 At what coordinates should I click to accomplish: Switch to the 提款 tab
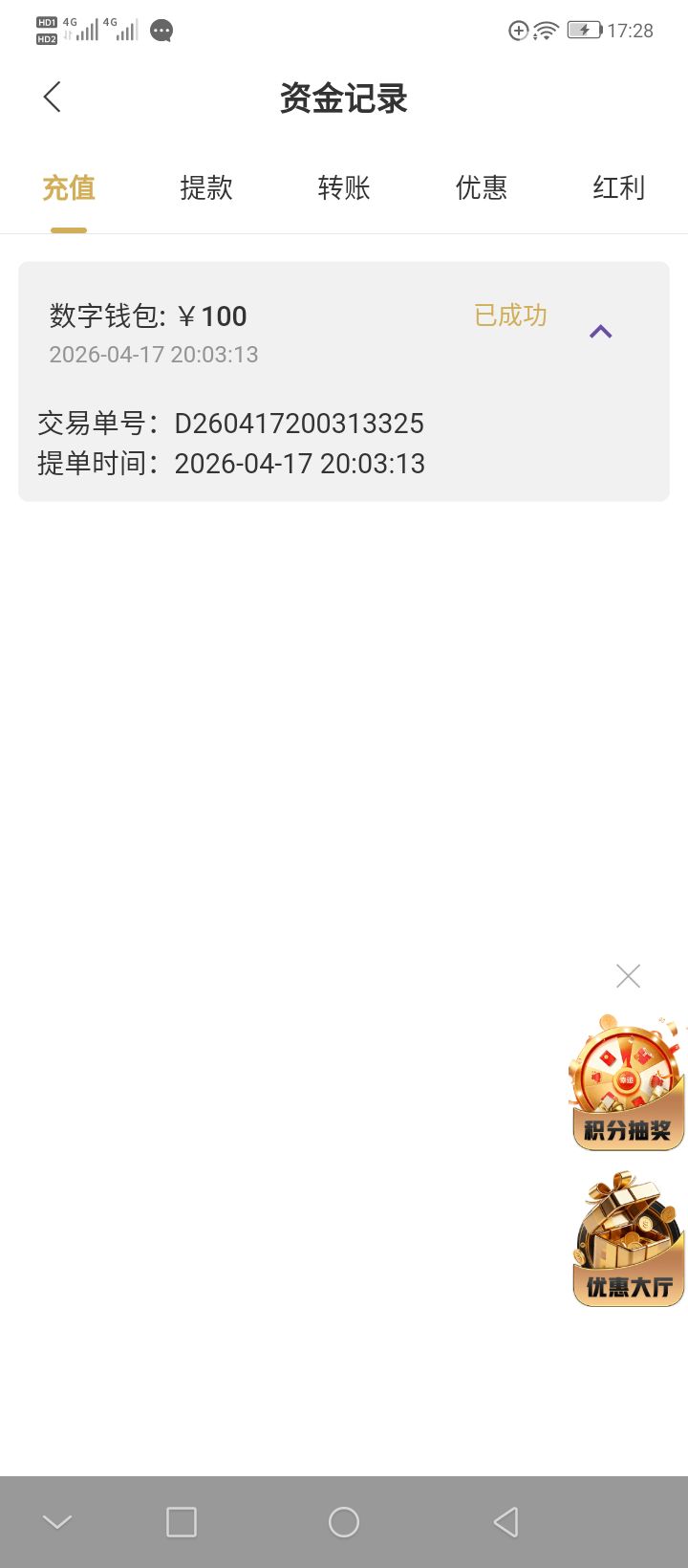(206, 188)
